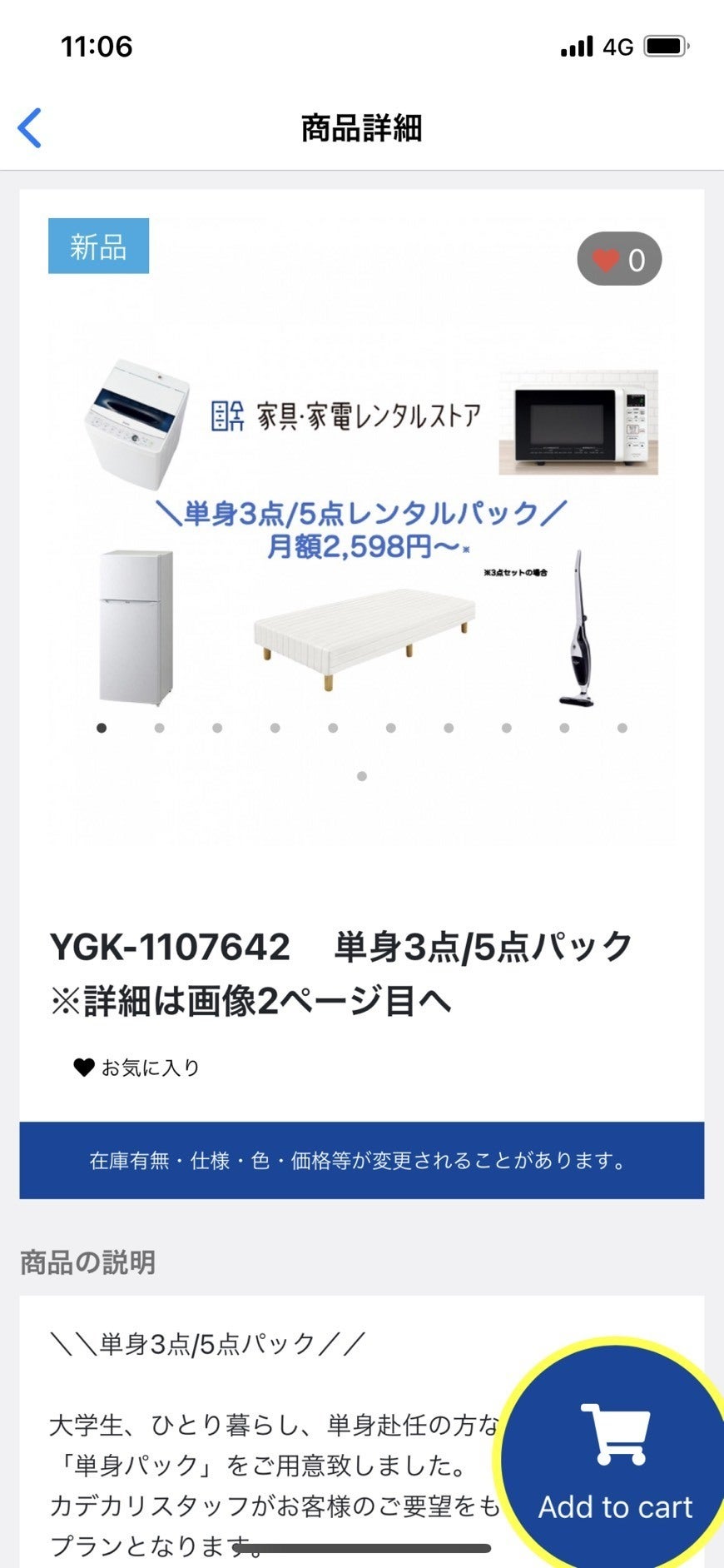This screenshot has width=724, height=1568.
Task: Go back with the blue arrow
Action: (30, 128)
